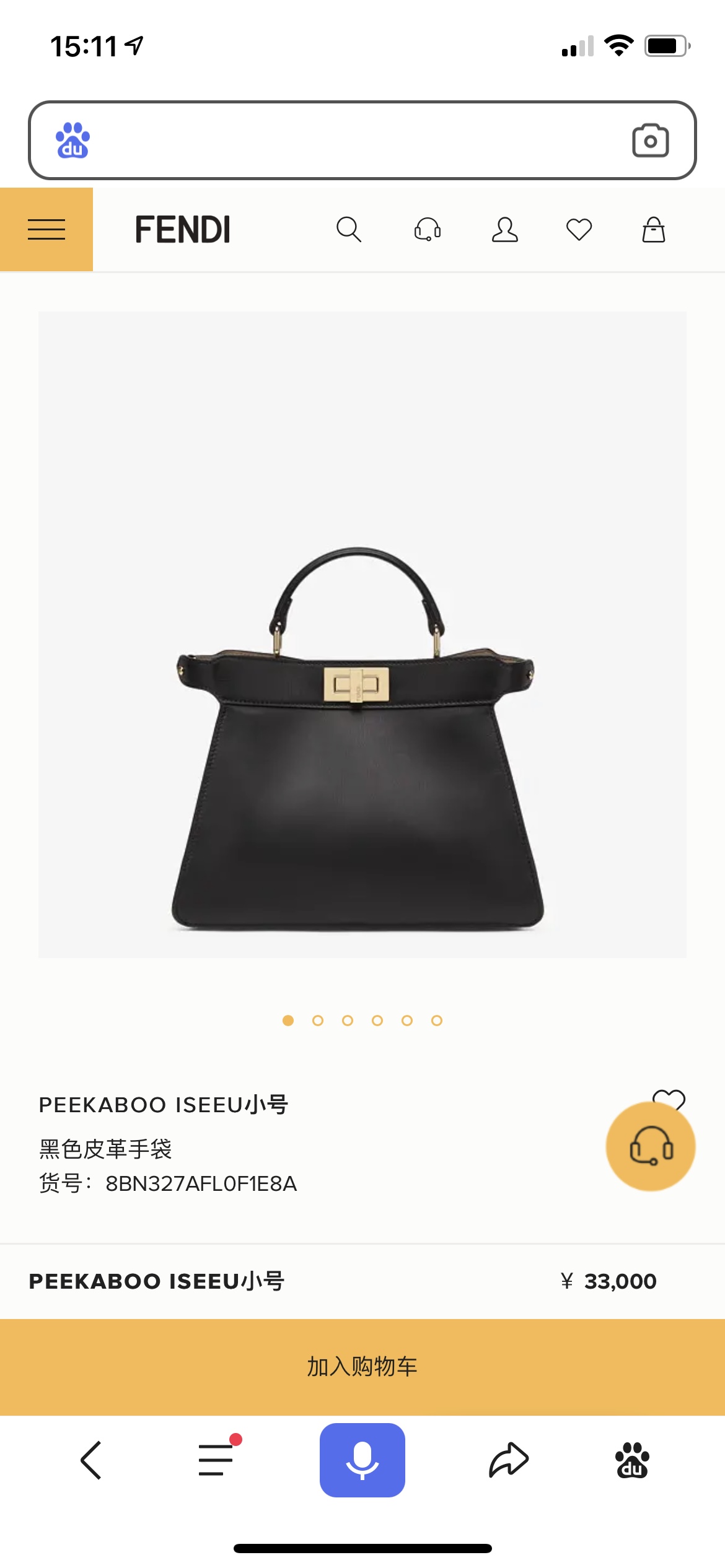This screenshot has height=1568, width=725.
Task: Tap the floating customer support button
Action: (650, 1147)
